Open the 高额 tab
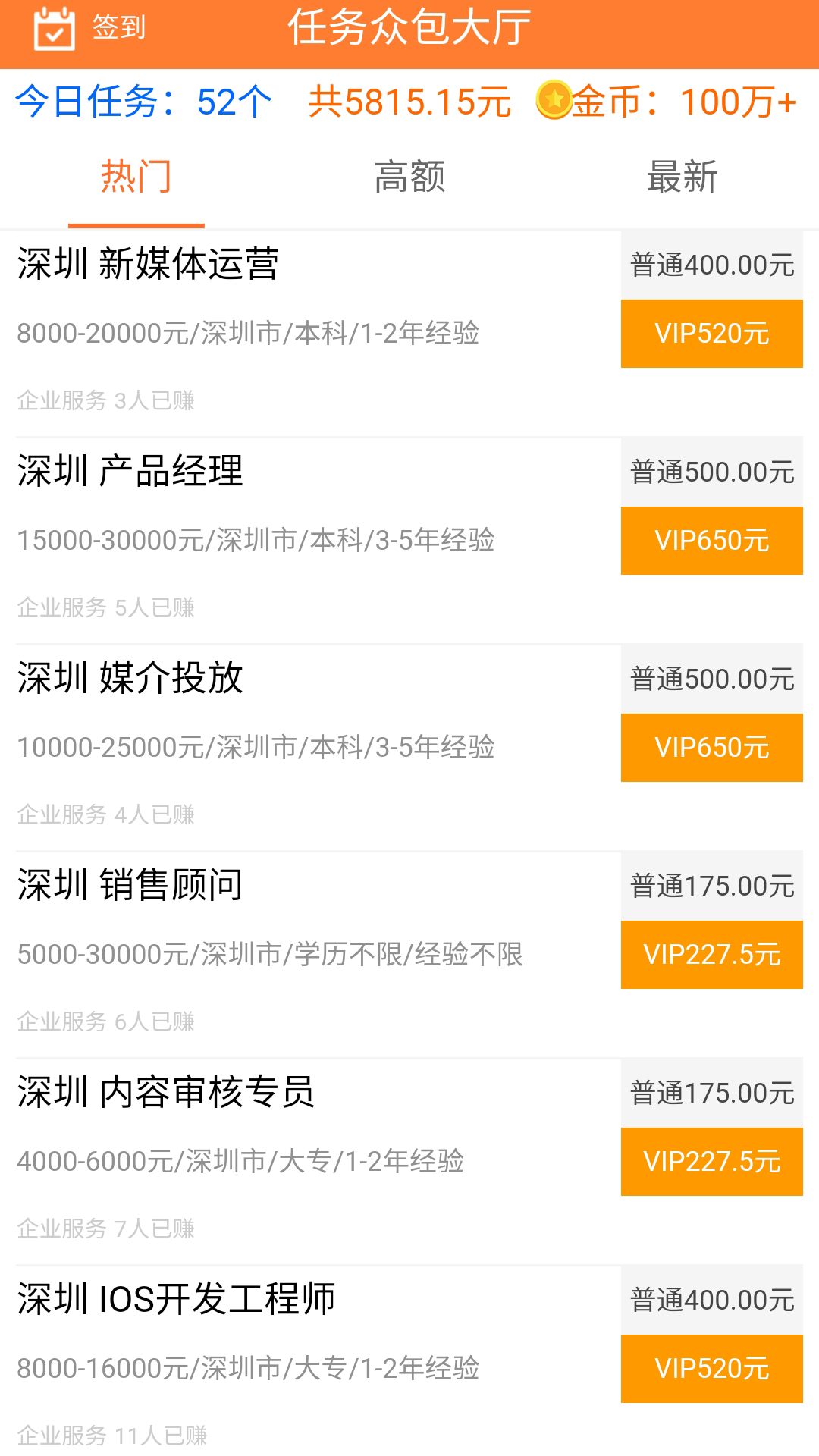 409,176
